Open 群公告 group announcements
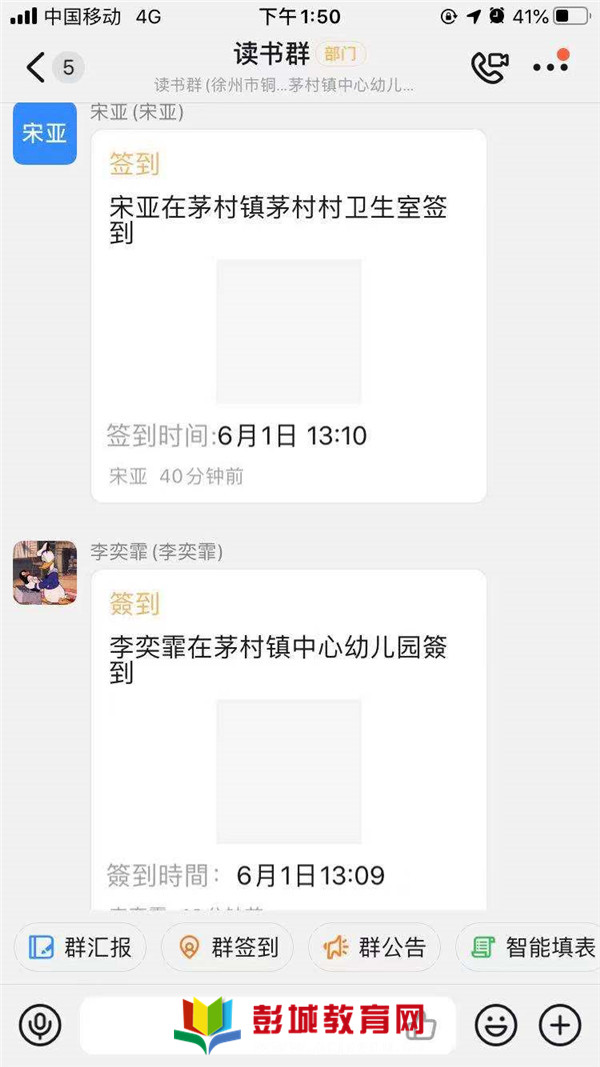Viewport: 600px width, 1067px height. [x=374, y=947]
